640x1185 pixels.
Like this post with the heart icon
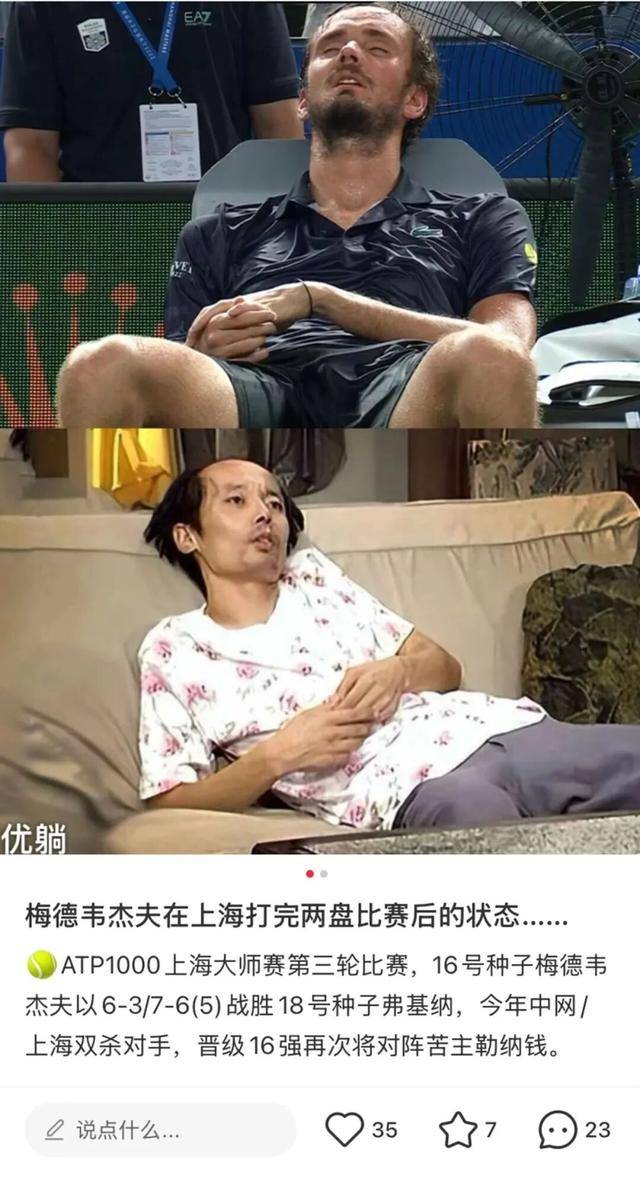[345, 1130]
